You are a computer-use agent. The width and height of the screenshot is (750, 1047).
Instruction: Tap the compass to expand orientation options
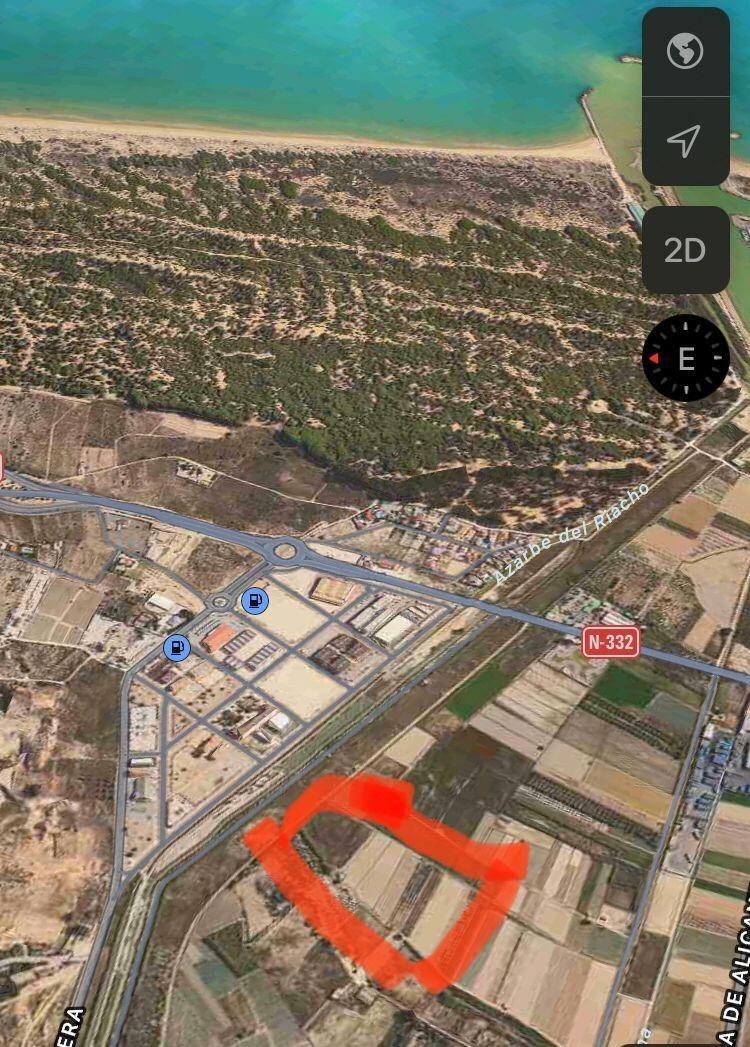point(685,356)
